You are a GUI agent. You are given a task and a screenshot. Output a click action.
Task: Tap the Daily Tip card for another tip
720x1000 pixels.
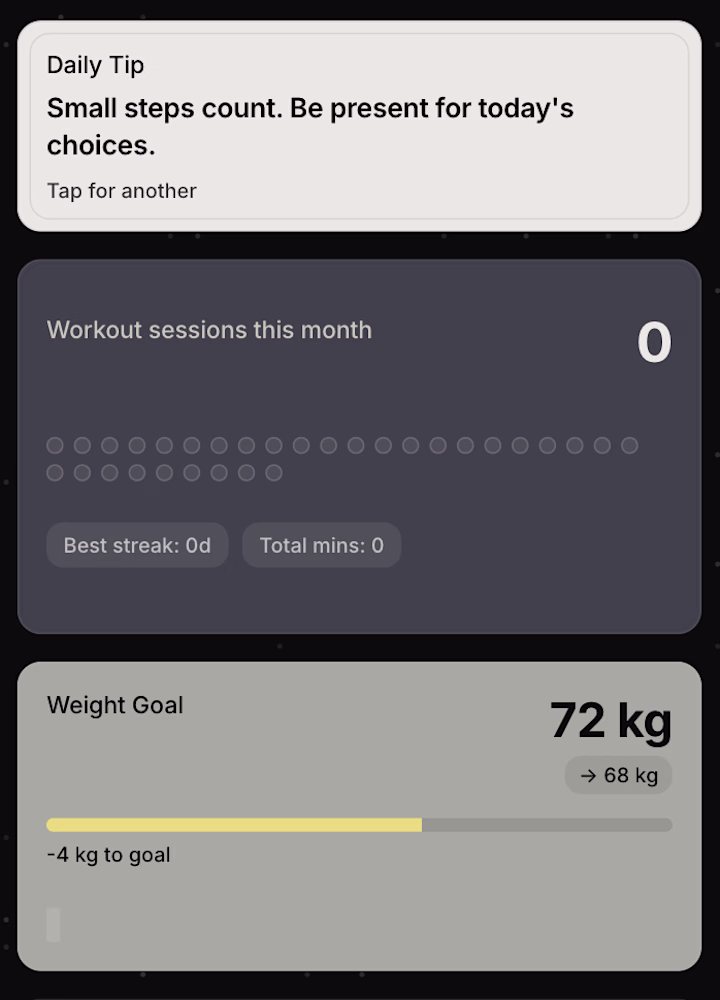[x=359, y=126]
